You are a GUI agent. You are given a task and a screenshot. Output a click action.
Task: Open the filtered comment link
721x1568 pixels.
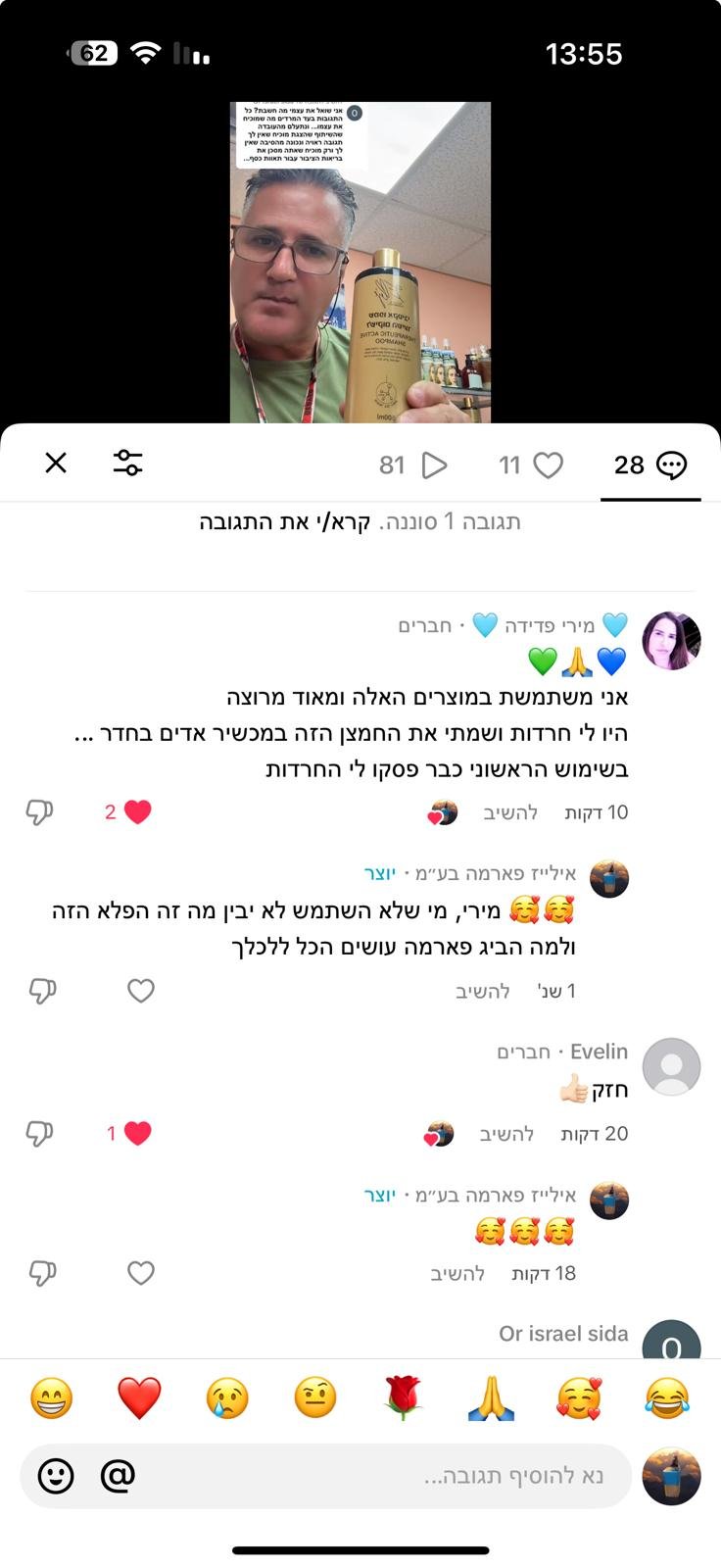coord(285,522)
